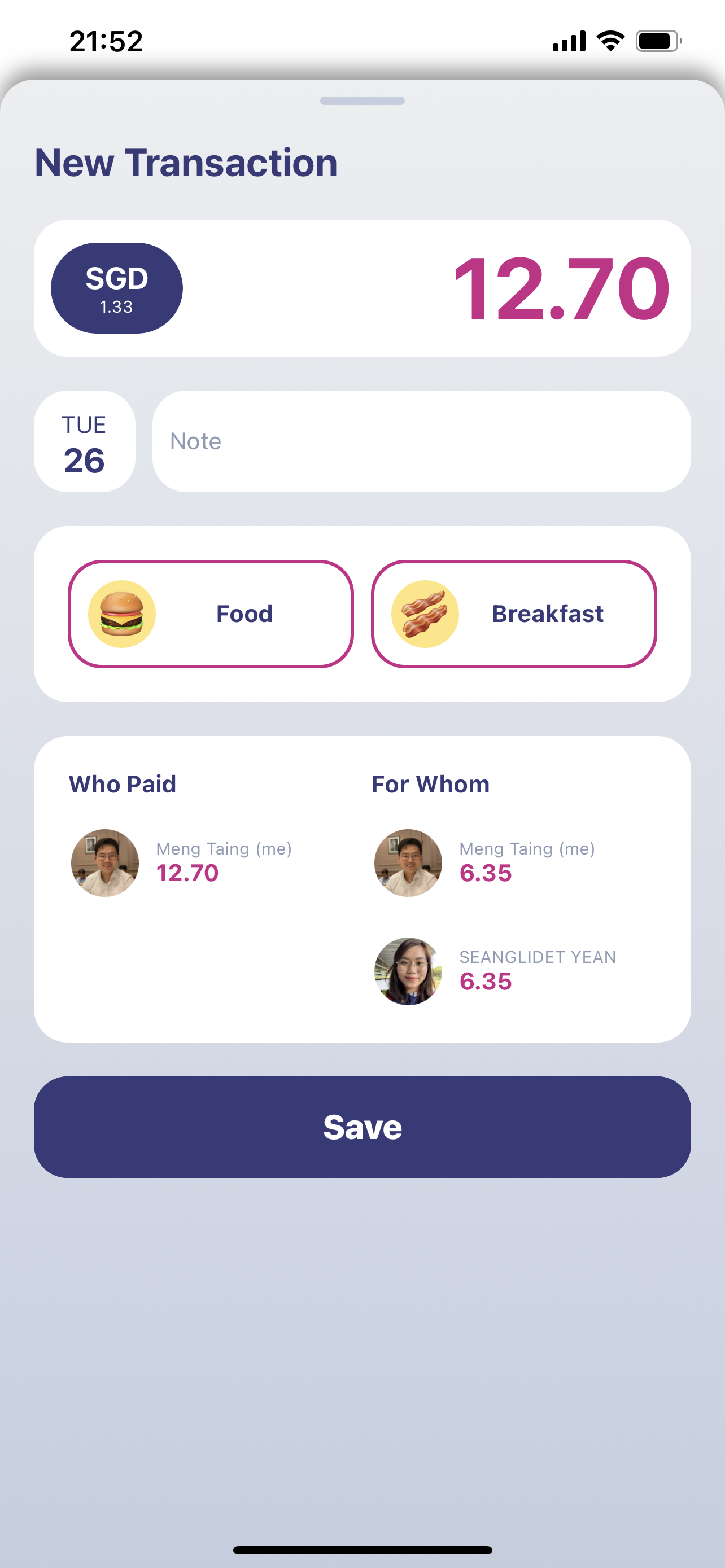The width and height of the screenshot is (725, 1568).
Task: Open the TUE 26 date picker
Action: tap(84, 441)
